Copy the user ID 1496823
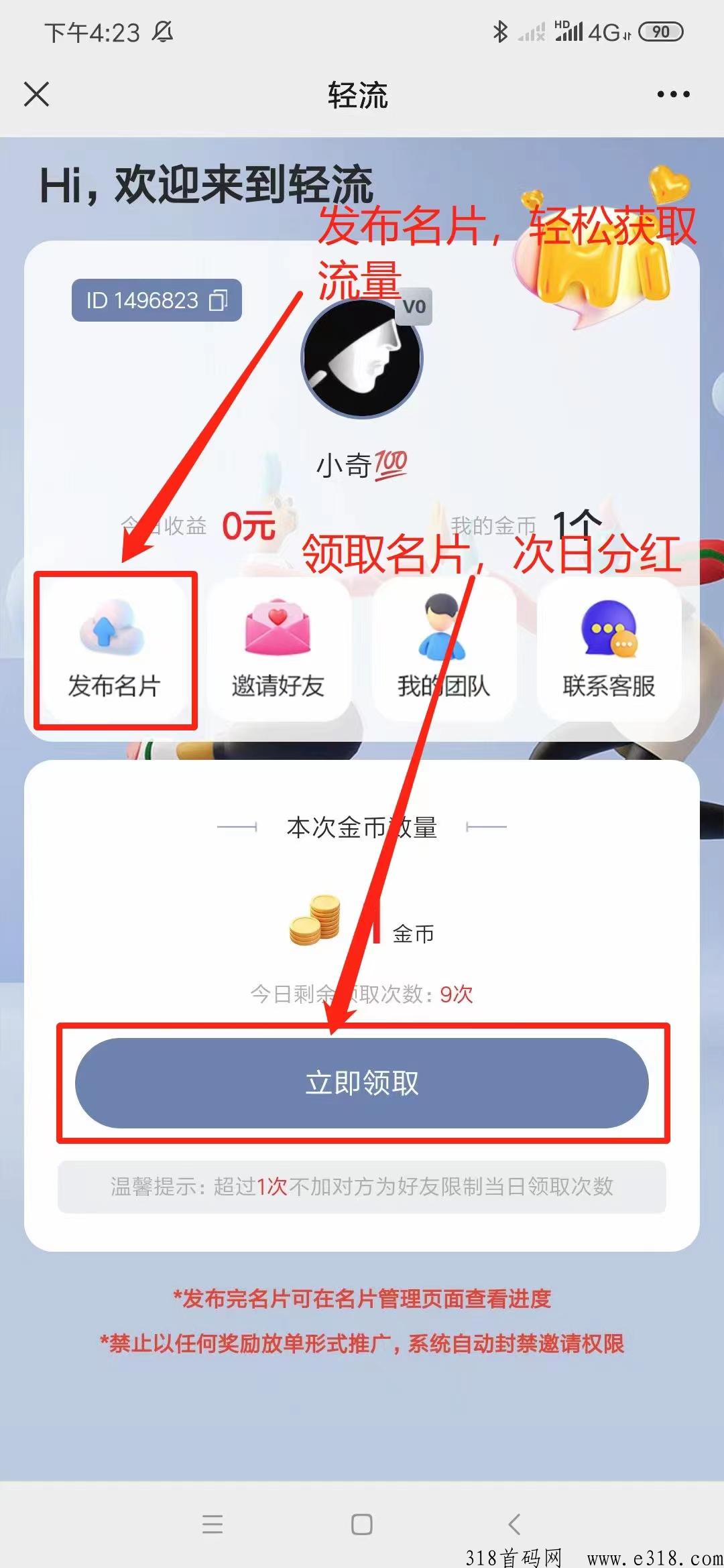The width and height of the screenshot is (724, 1568). point(219,300)
